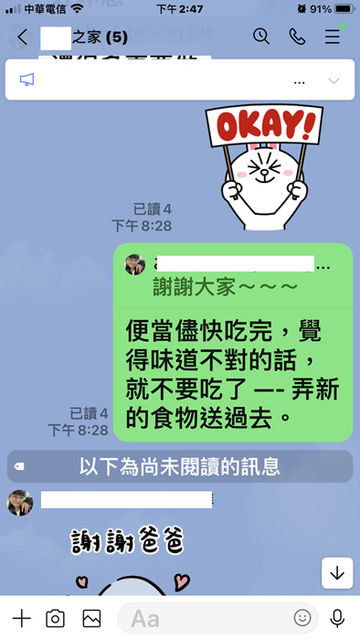The width and height of the screenshot is (360, 640).
Task: Open the quoted message 謝謝大家
Action: [233, 277]
